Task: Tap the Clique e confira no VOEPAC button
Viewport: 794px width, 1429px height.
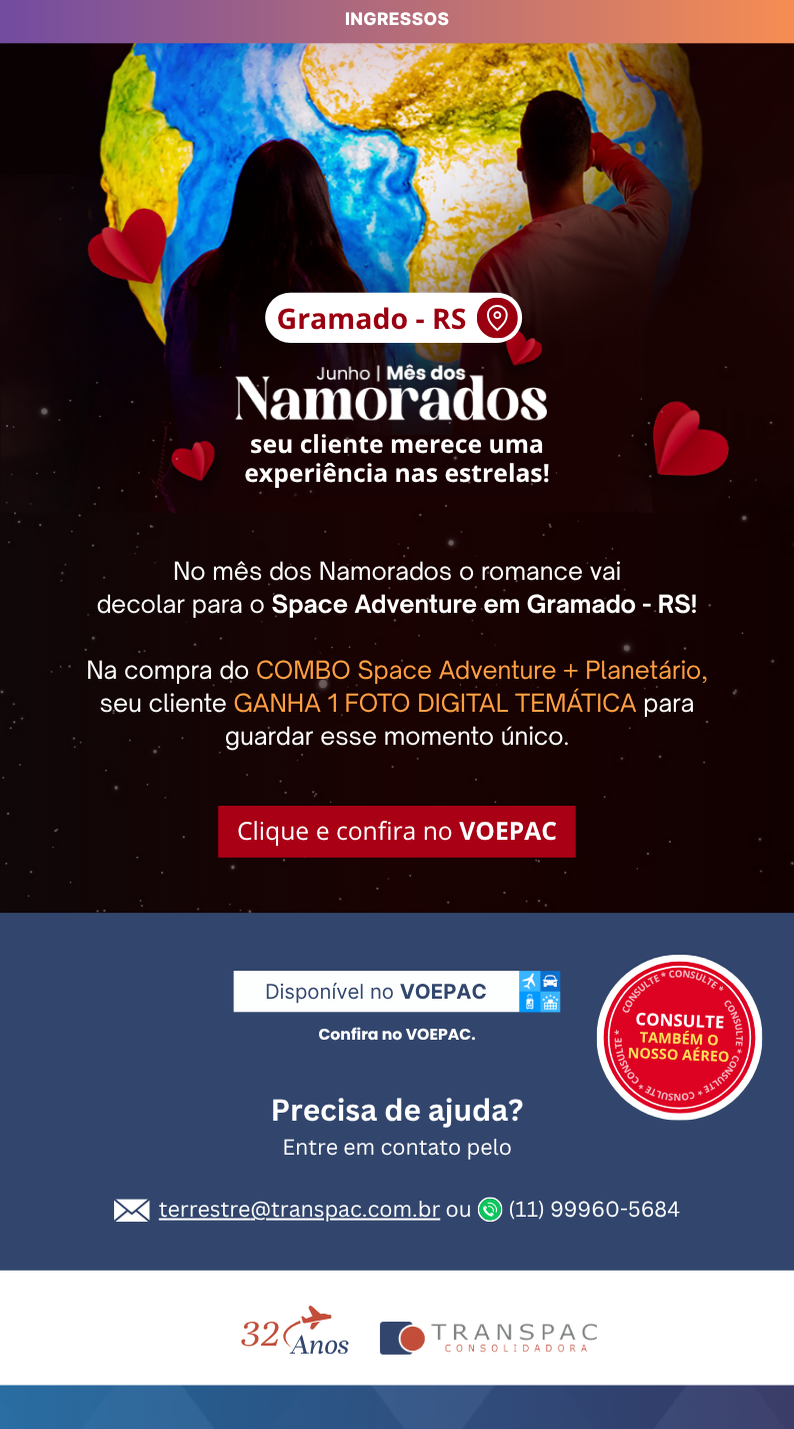Action: click(397, 832)
